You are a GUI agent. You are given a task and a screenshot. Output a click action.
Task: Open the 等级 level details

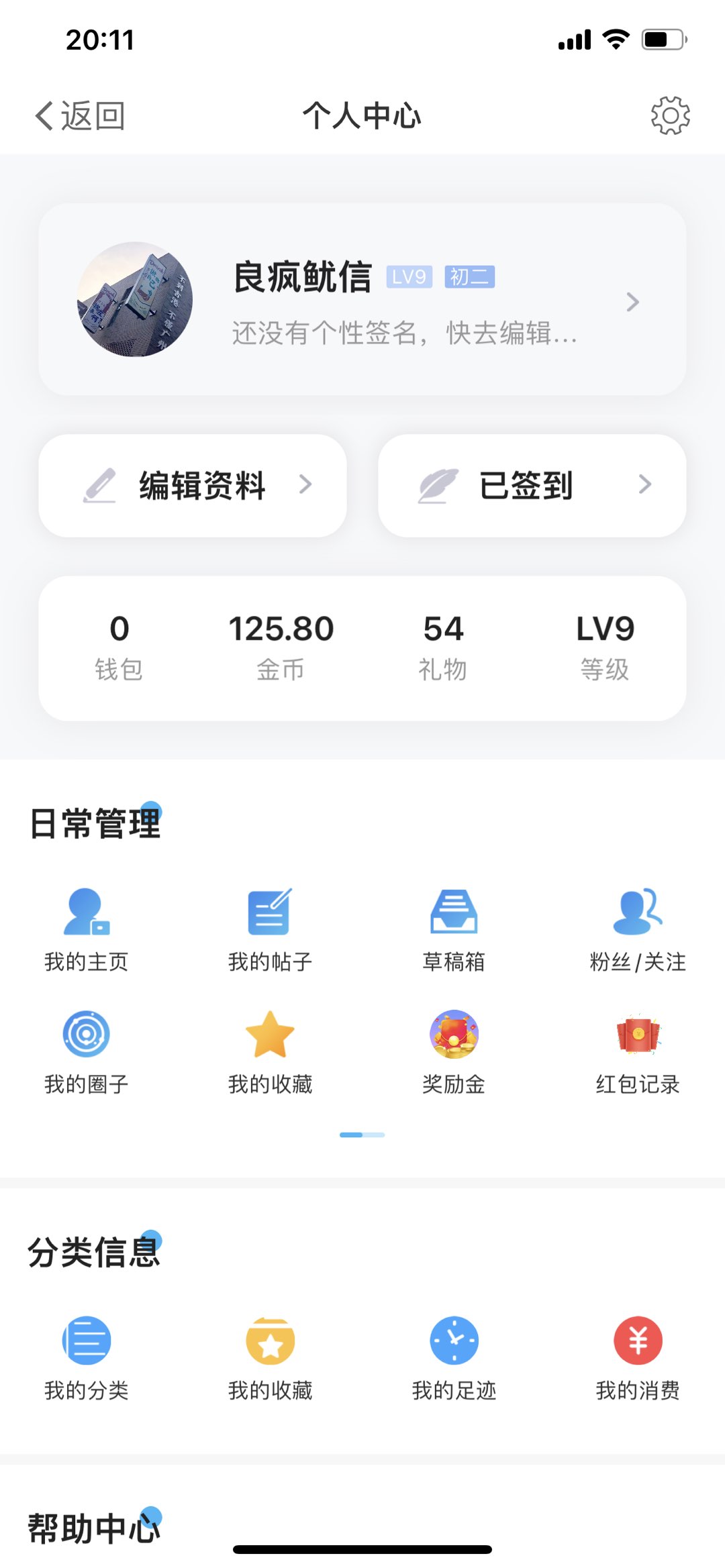605,647
